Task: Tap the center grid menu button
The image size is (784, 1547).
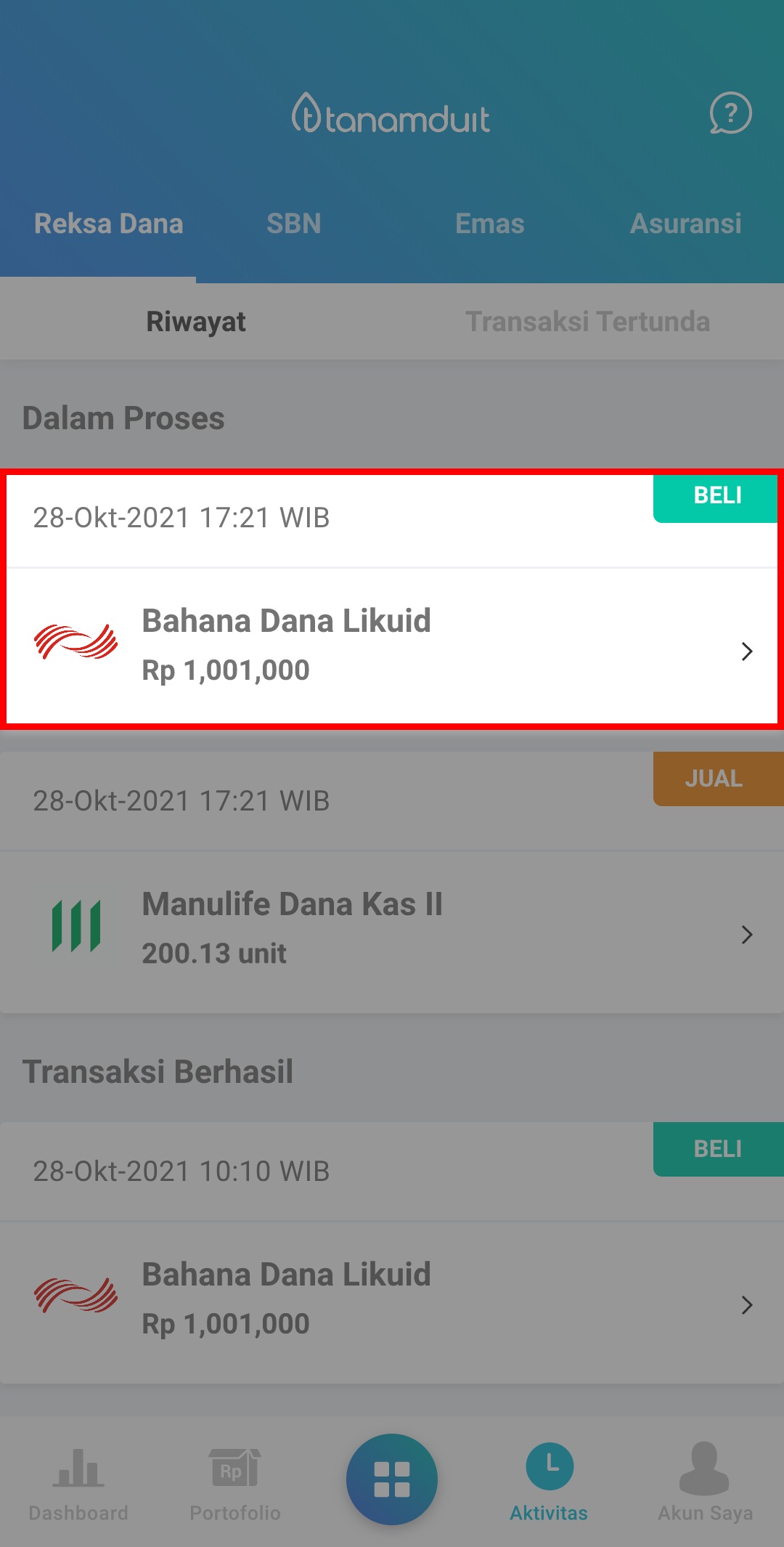Action: 392,1479
